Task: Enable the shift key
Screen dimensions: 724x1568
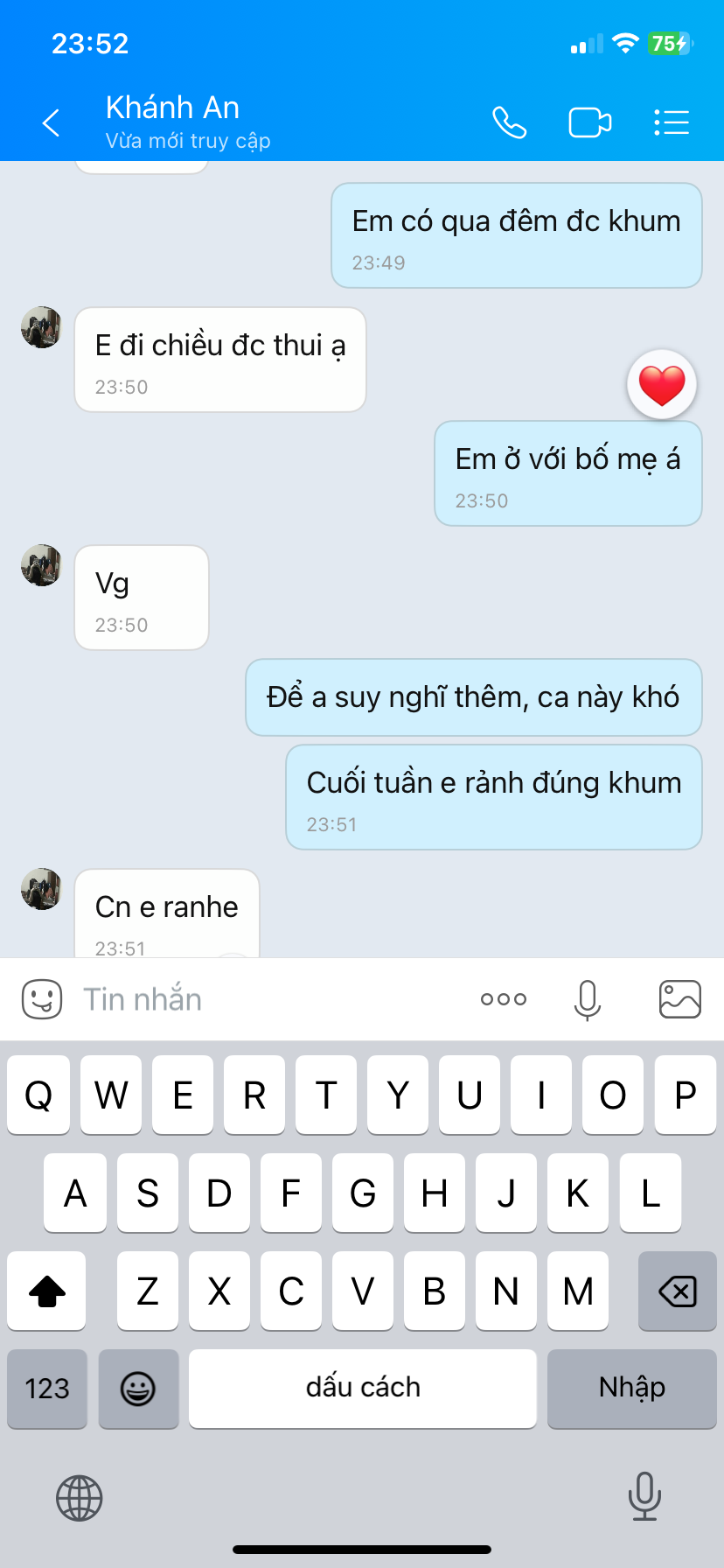Action: [x=47, y=1291]
